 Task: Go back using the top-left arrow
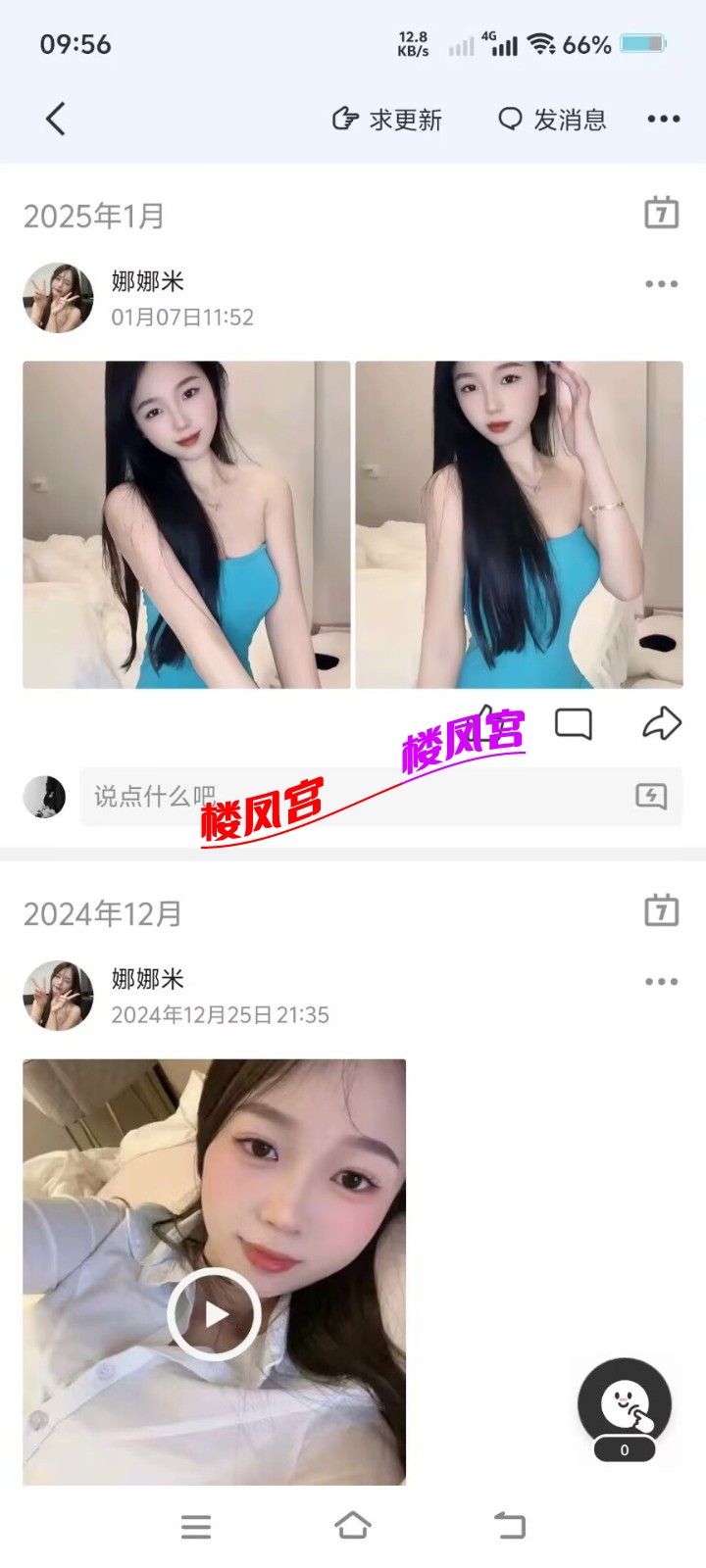coord(56,119)
